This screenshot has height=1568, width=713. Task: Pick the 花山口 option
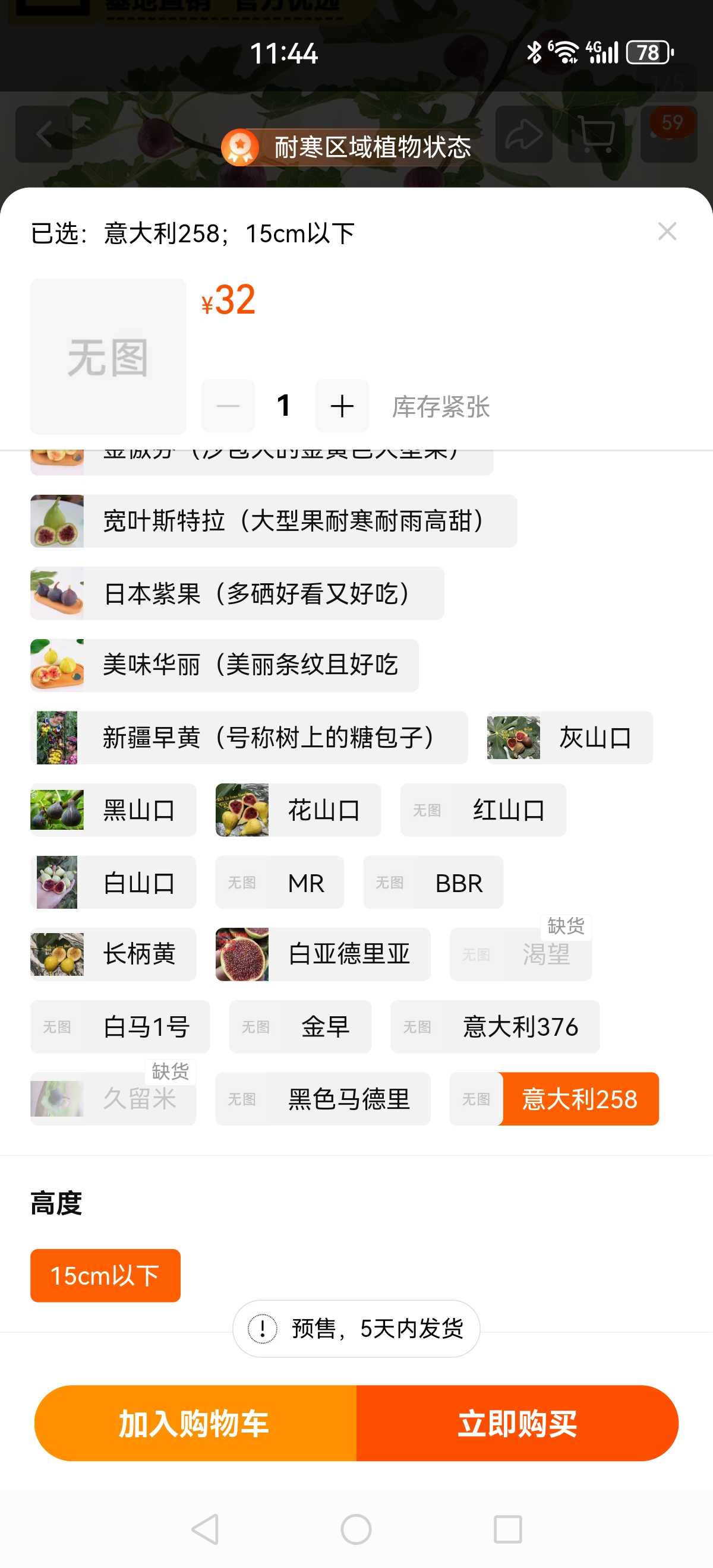pyautogui.click(x=298, y=810)
